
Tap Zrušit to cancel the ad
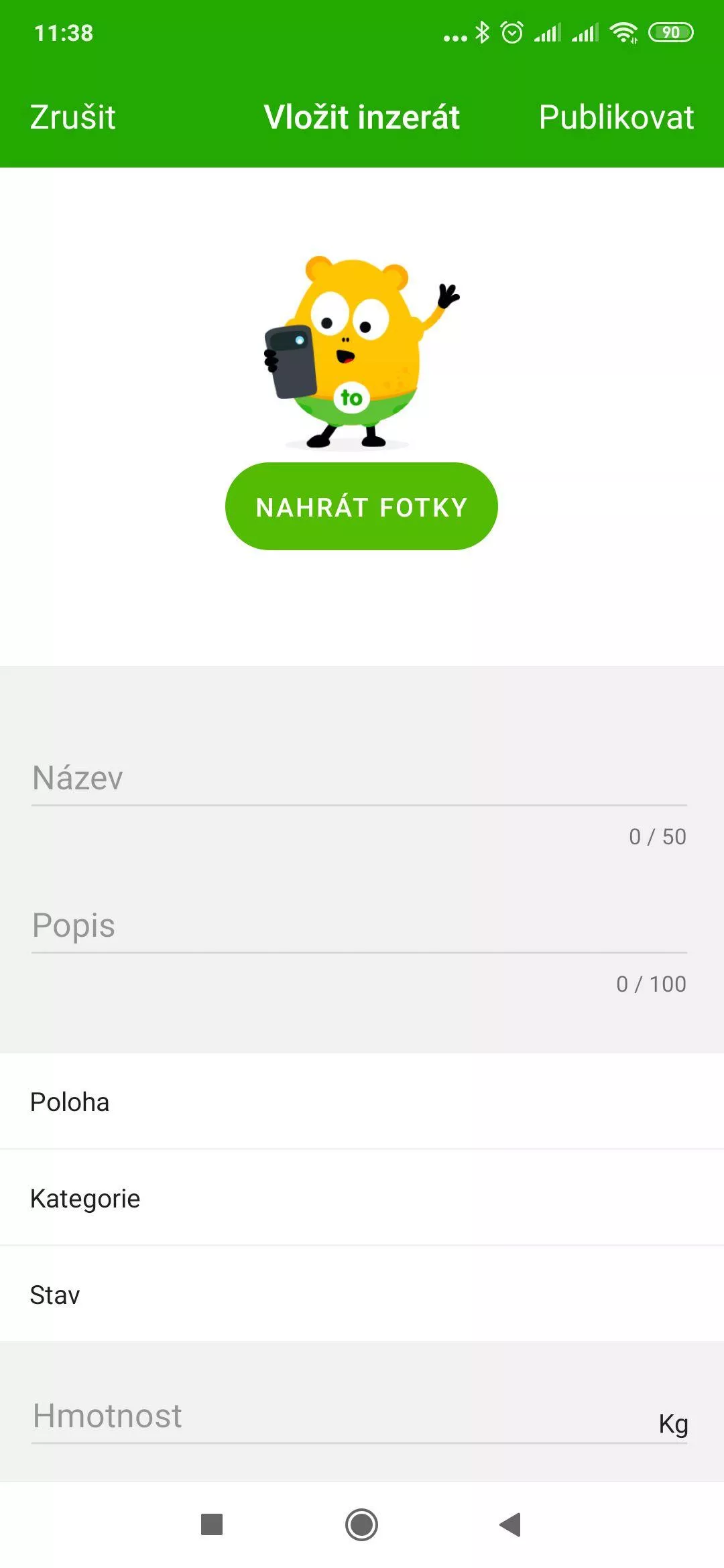coord(72,117)
